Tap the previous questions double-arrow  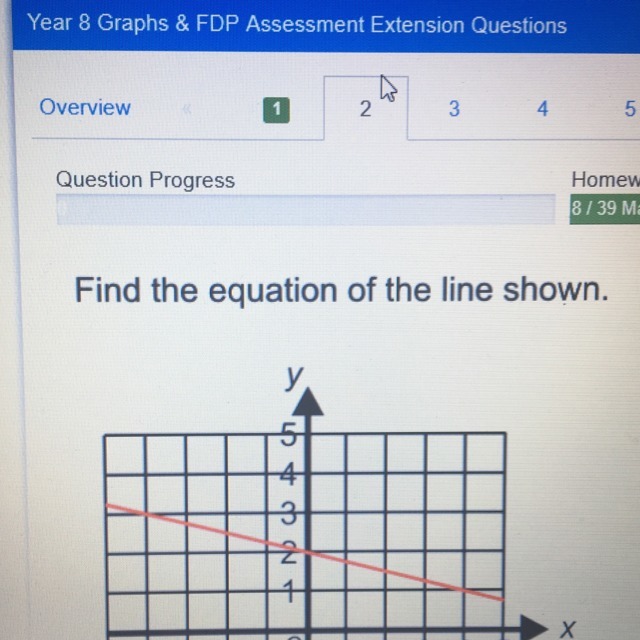click(x=185, y=109)
